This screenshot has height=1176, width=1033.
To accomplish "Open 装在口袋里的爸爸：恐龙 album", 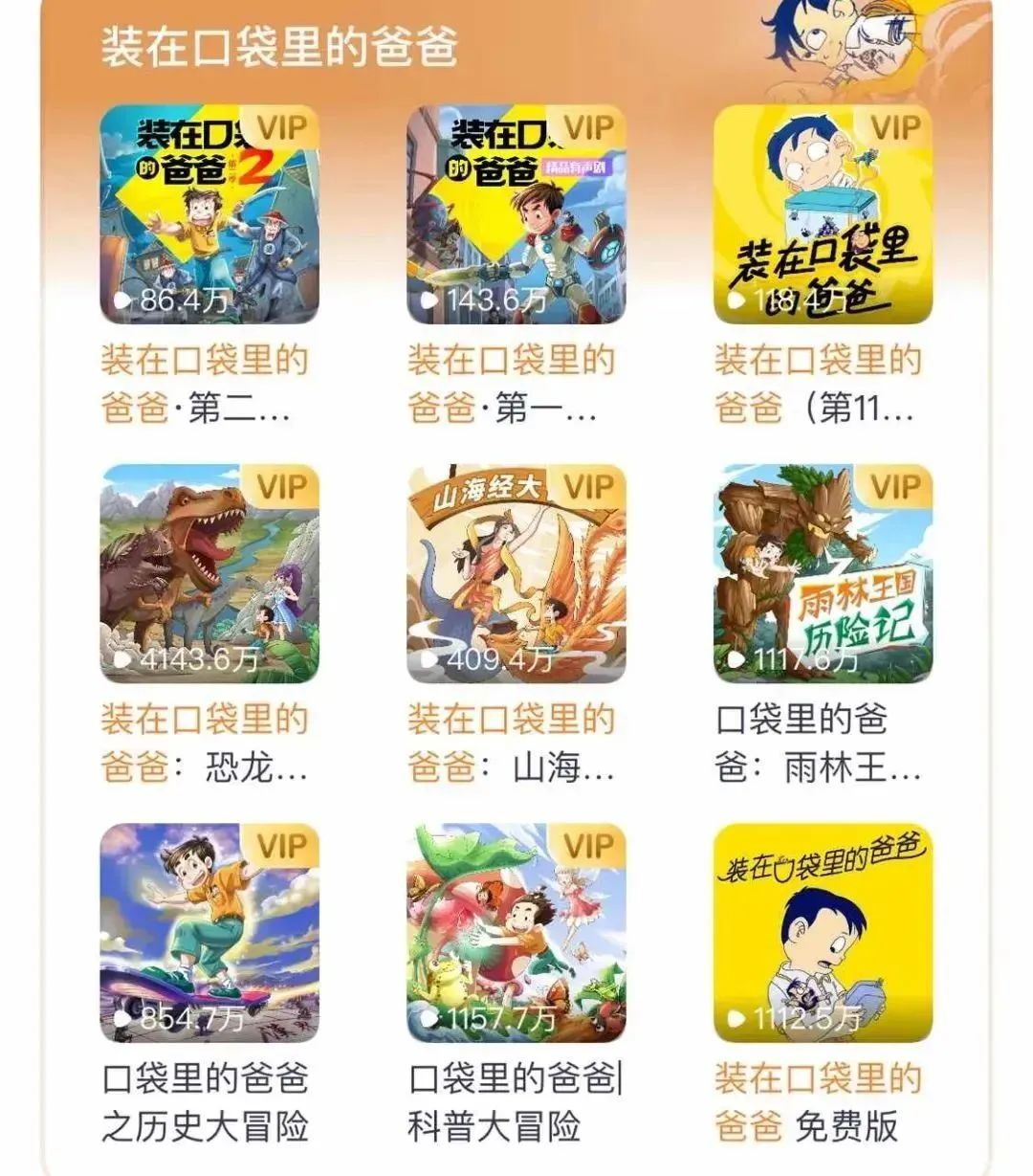I will (x=209, y=574).
